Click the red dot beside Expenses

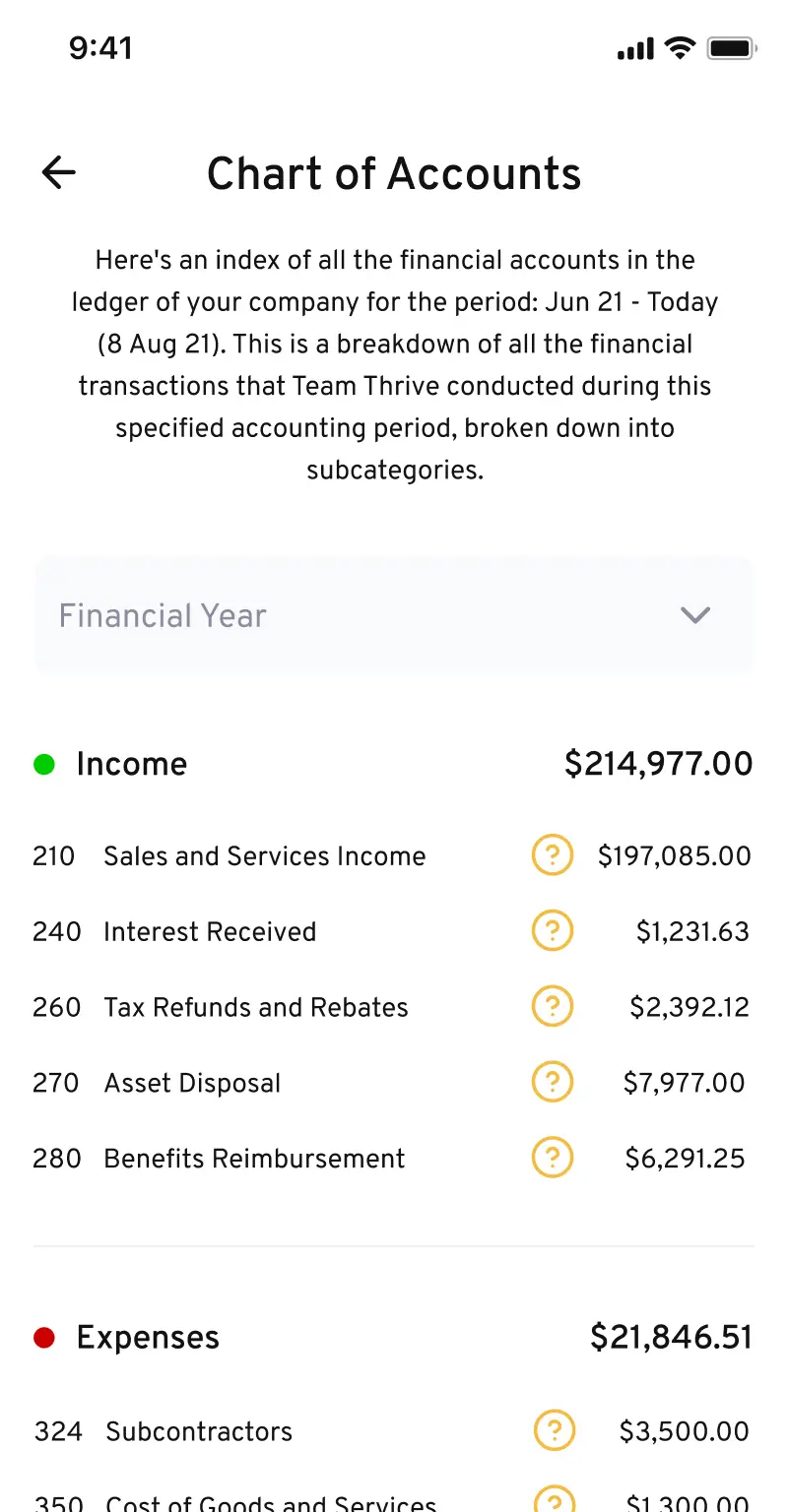point(43,1337)
